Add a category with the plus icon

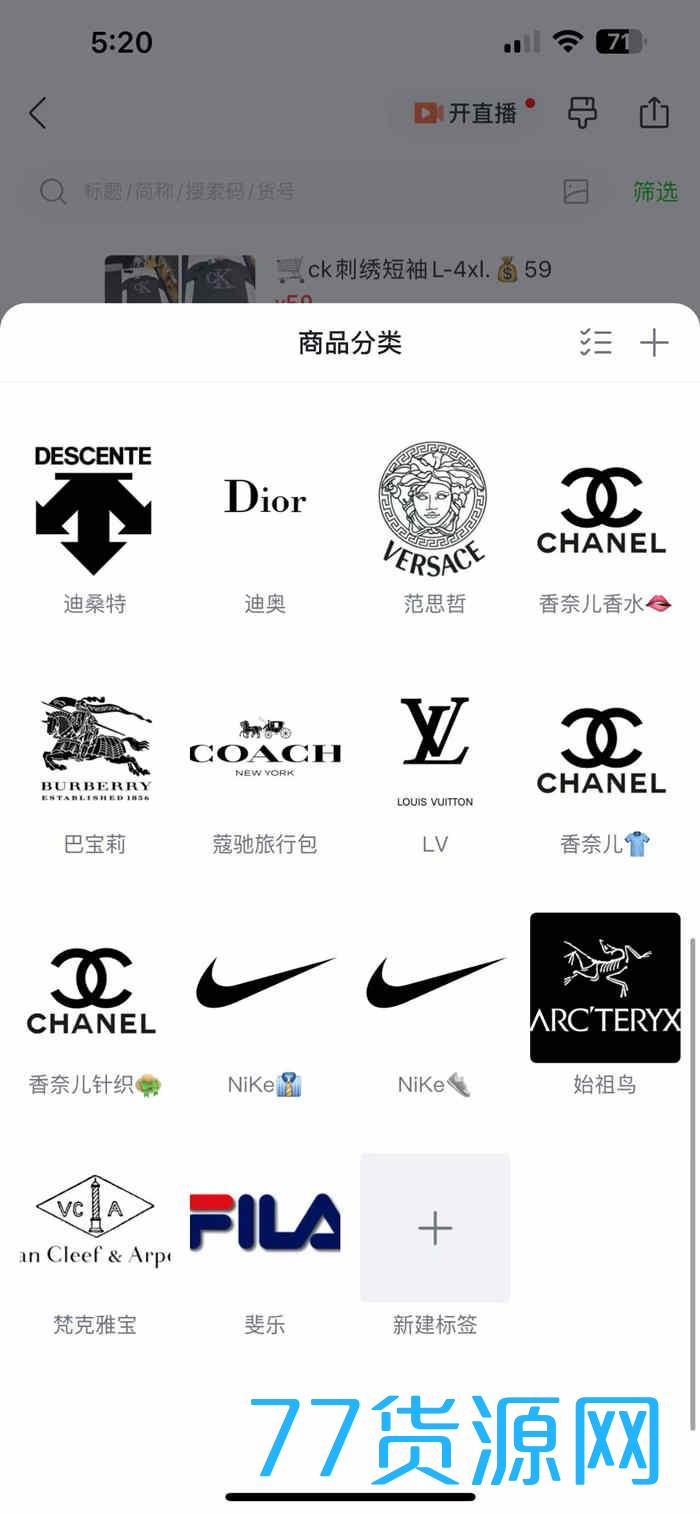654,343
